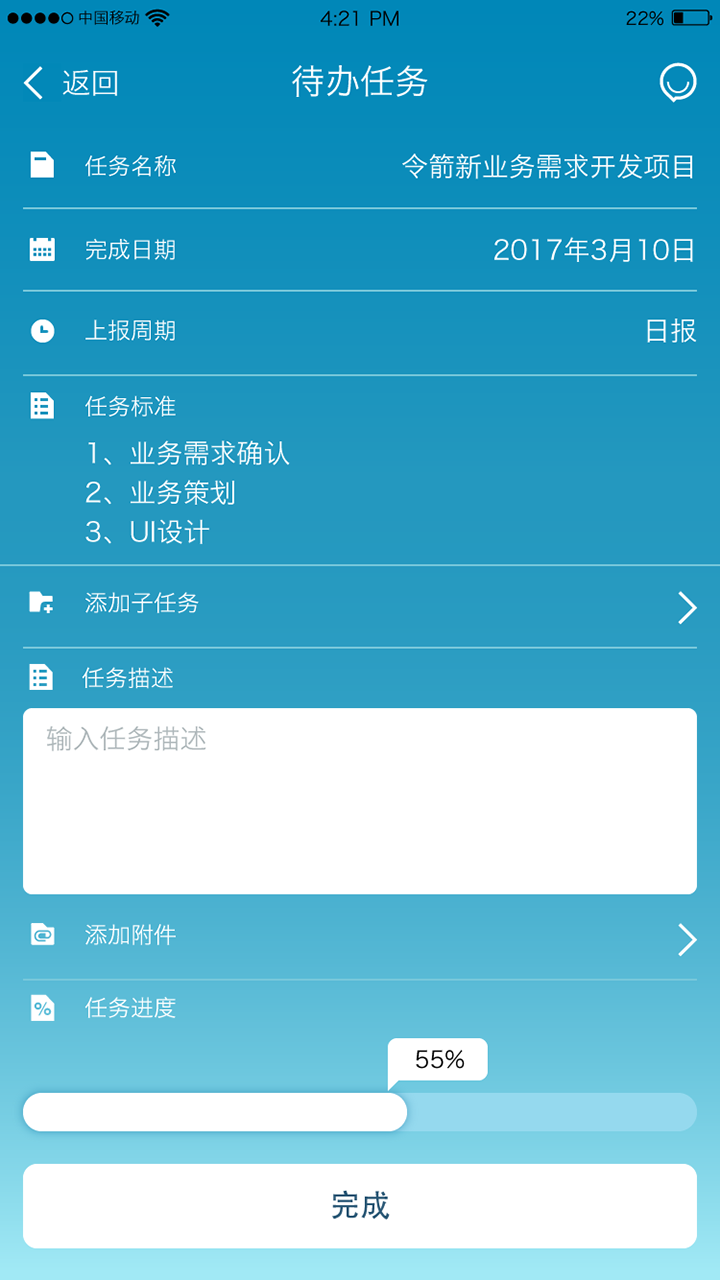The image size is (720, 1280).
Task: Open the 添加附件 row
Action: point(360,938)
